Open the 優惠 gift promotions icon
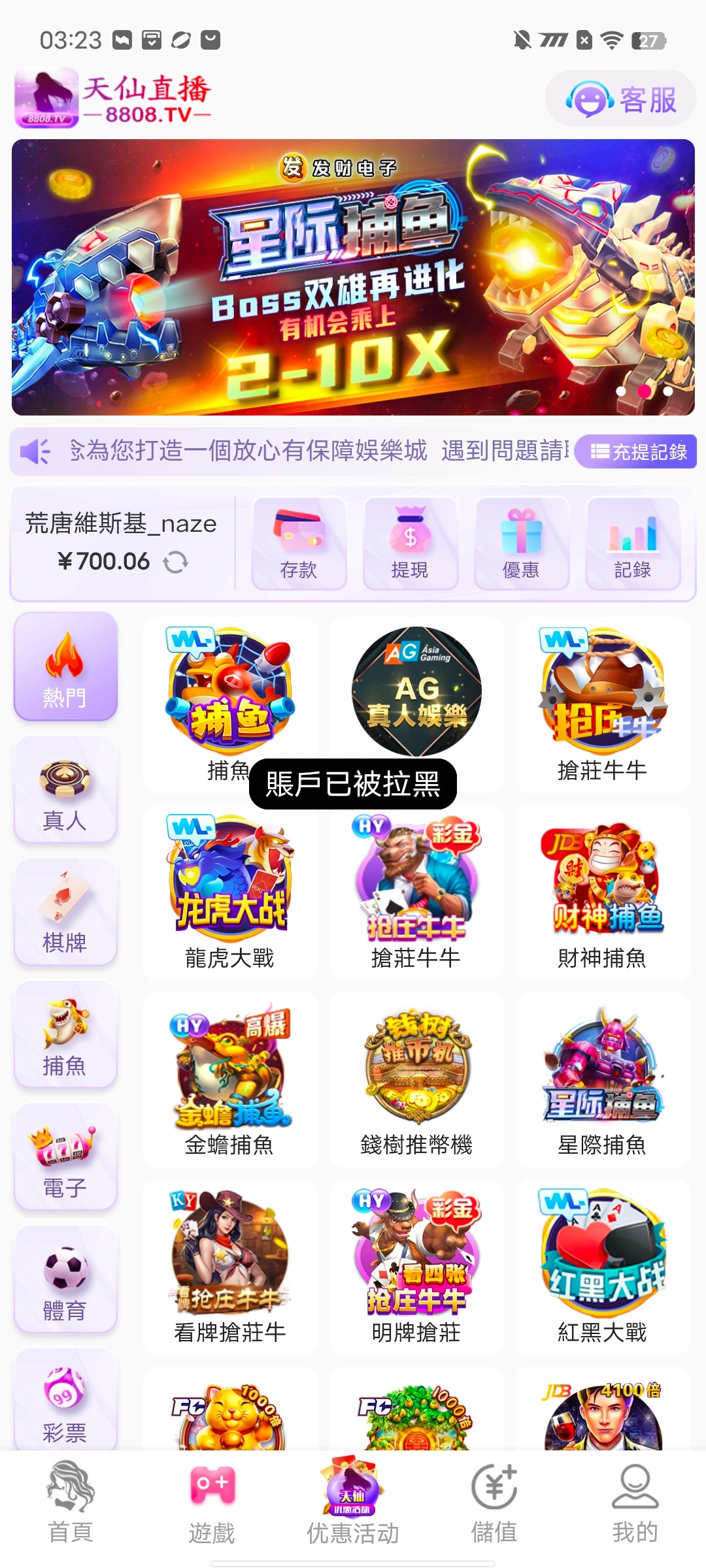The height and width of the screenshot is (1568, 706). click(521, 544)
